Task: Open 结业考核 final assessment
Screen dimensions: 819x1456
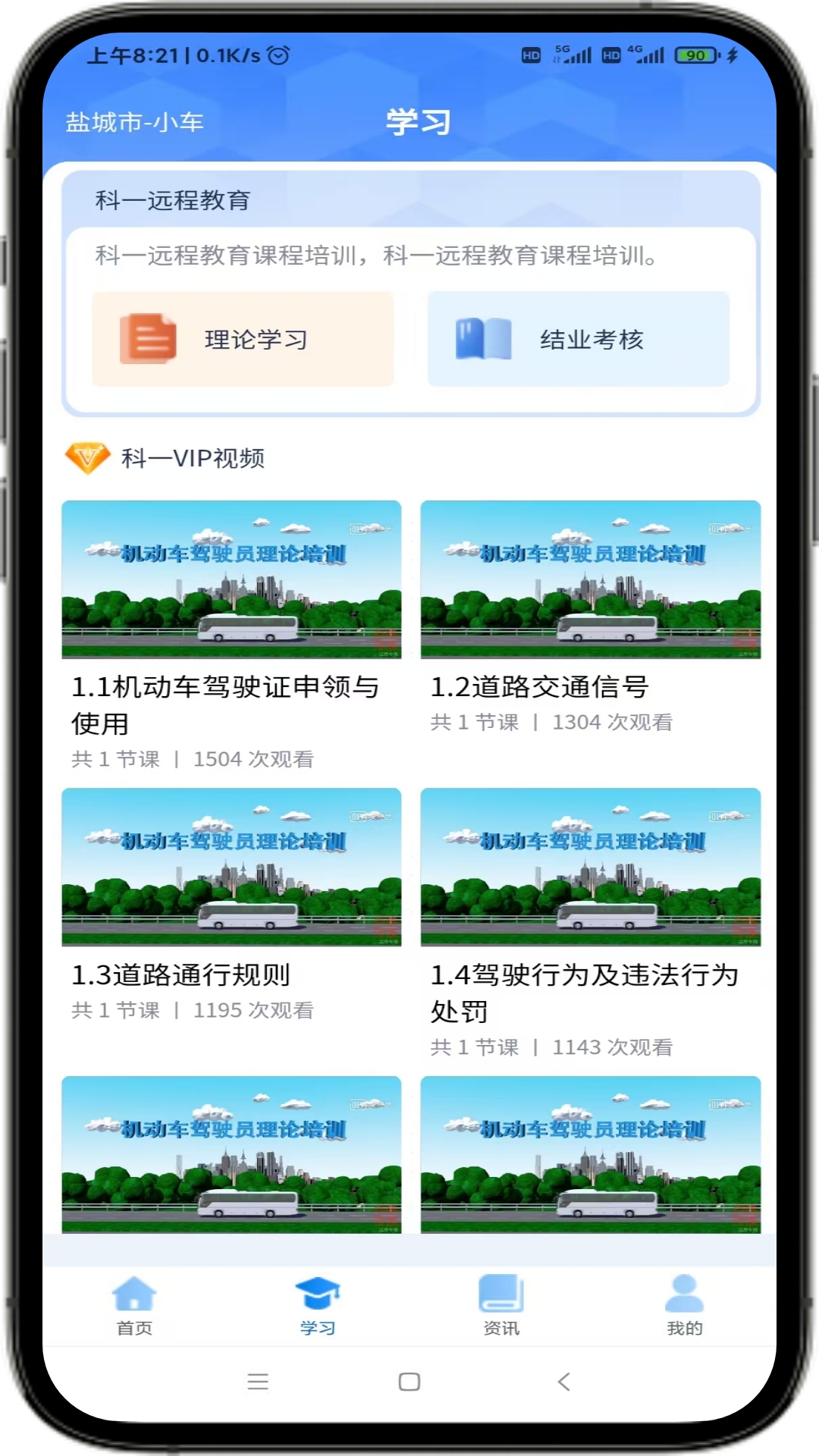Action: [x=579, y=338]
